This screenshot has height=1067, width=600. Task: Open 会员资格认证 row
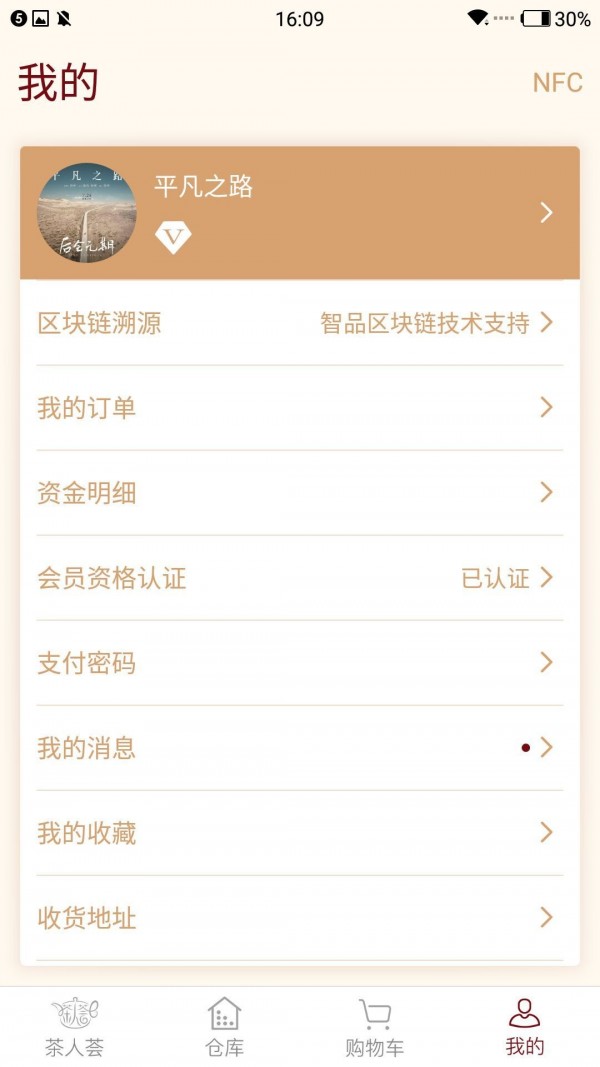coord(300,578)
